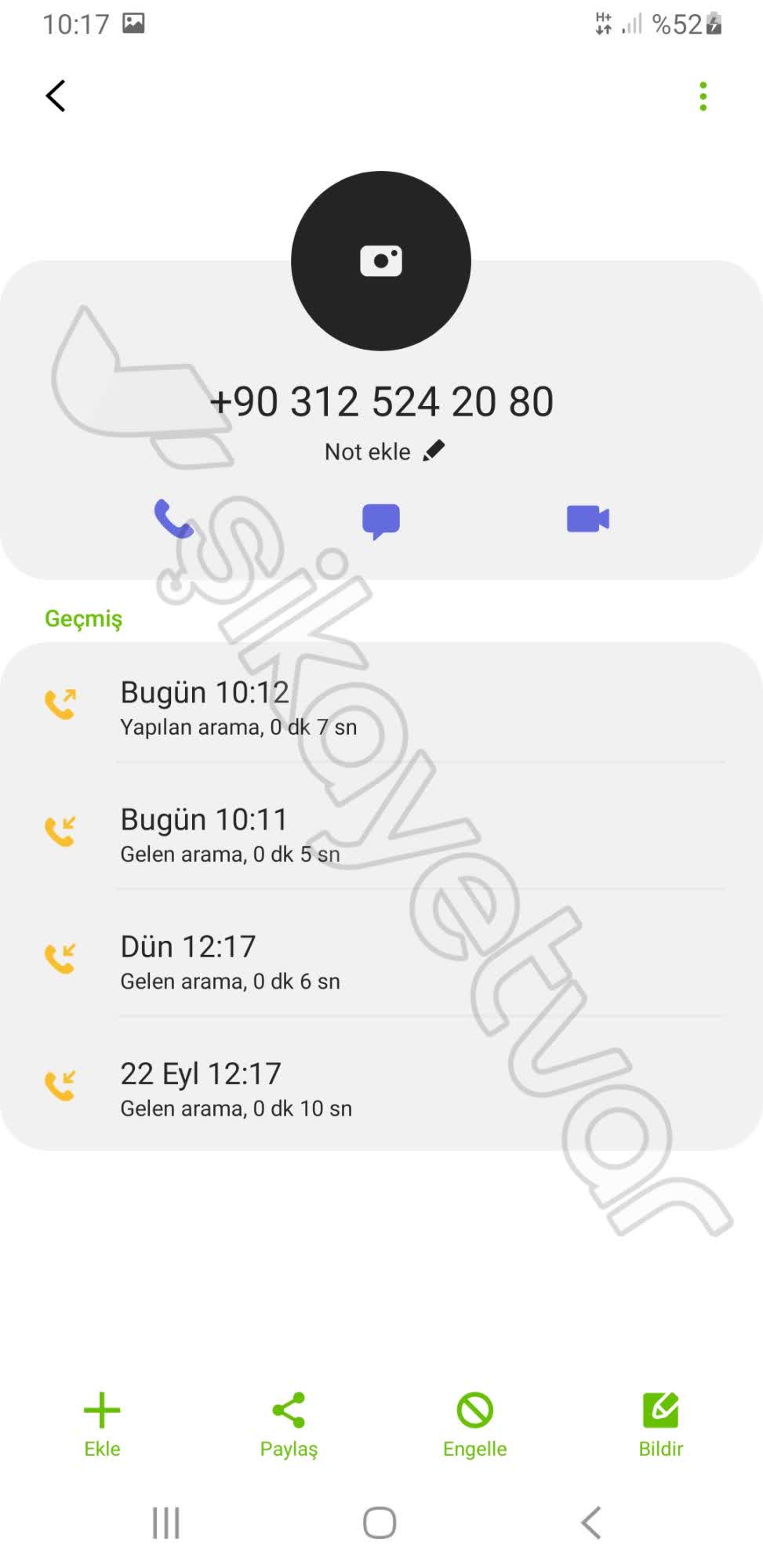
Task: Open the Bugün 10:12 outgoing call entry
Action: (381, 707)
